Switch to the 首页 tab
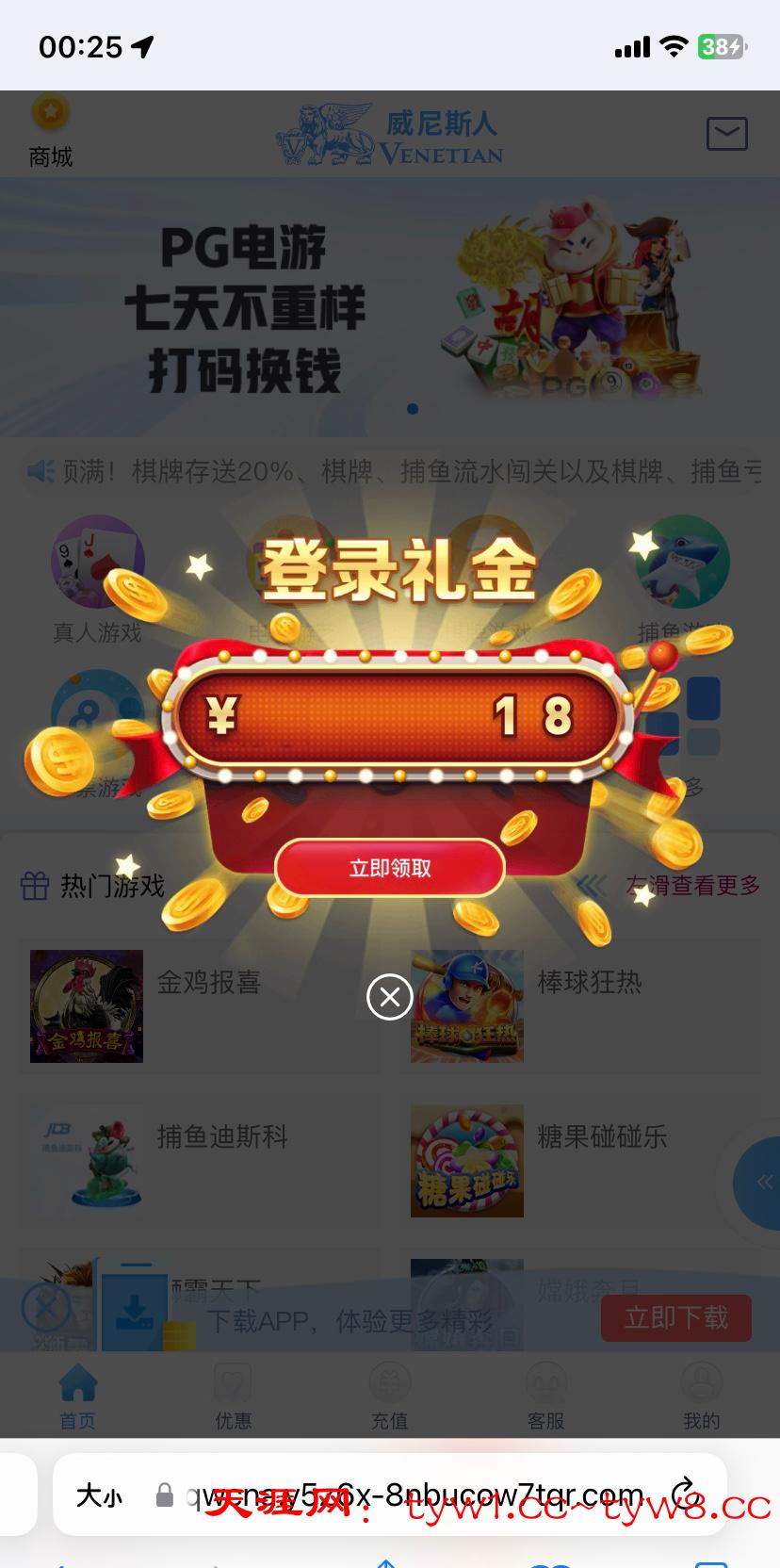780x1568 pixels. coord(78,1396)
